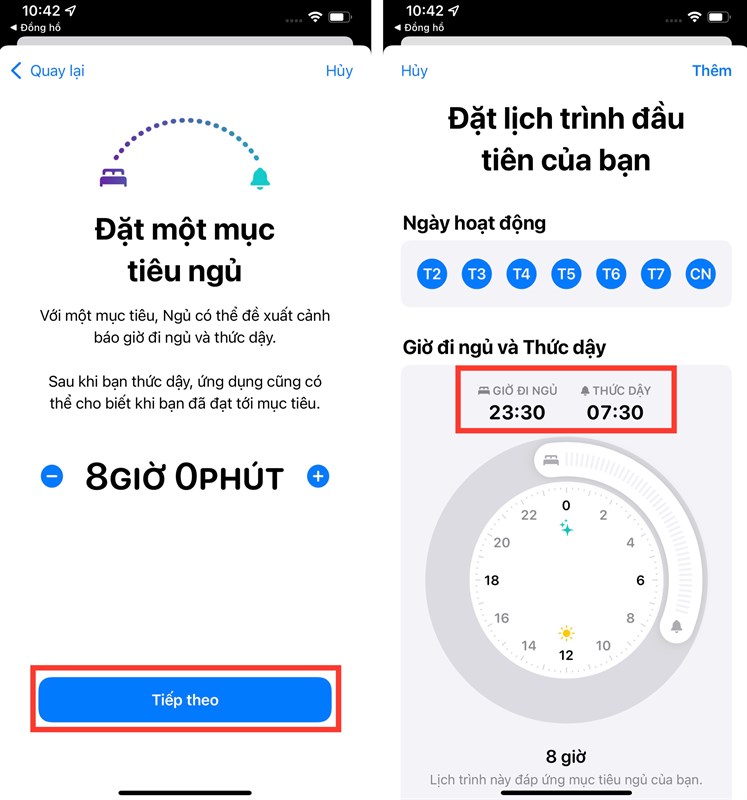
Task: Go back using Quay lại
Action: [x=47, y=71]
